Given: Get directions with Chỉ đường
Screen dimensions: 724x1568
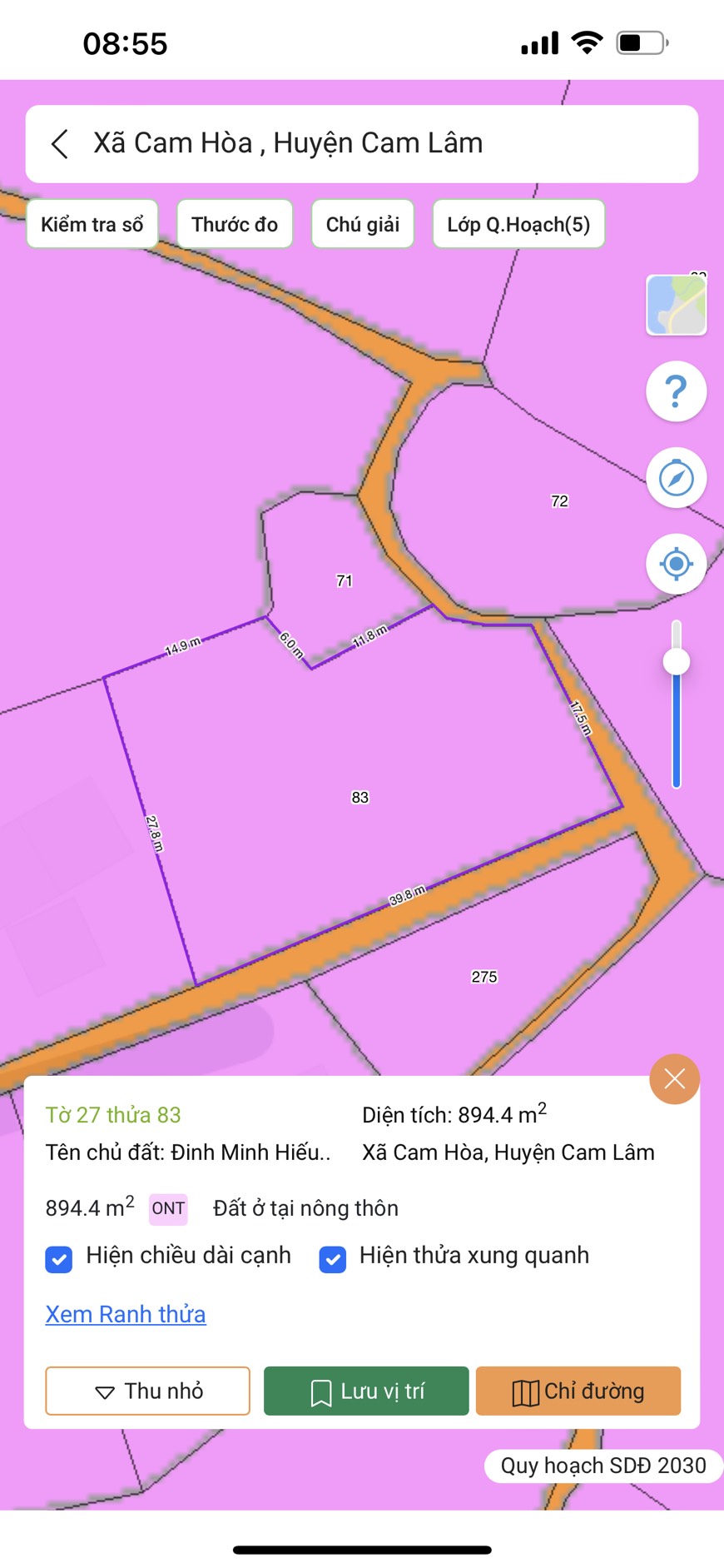Looking at the screenshot, I should pyautogui.click(x=578, y=1391).
